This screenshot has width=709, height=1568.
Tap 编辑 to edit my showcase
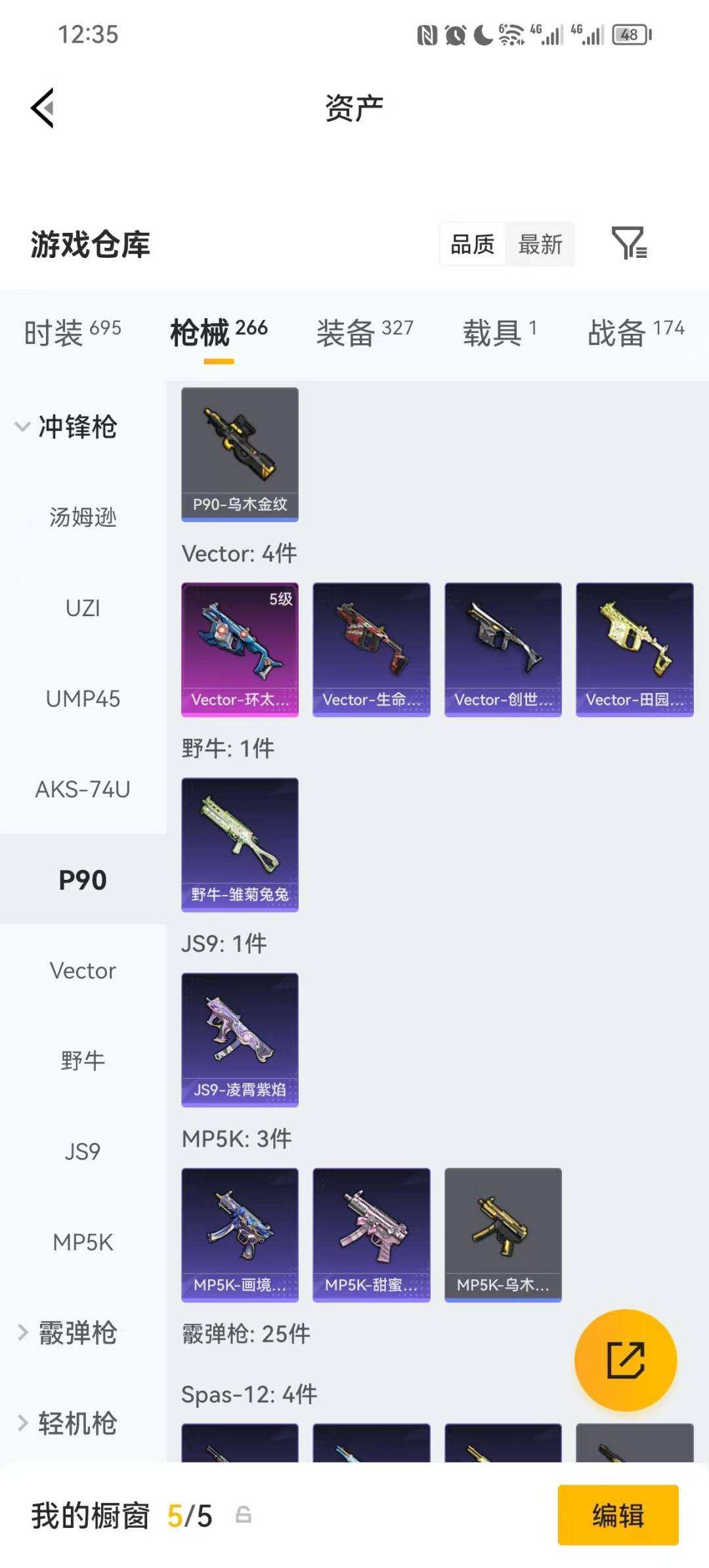point(618,1515)
